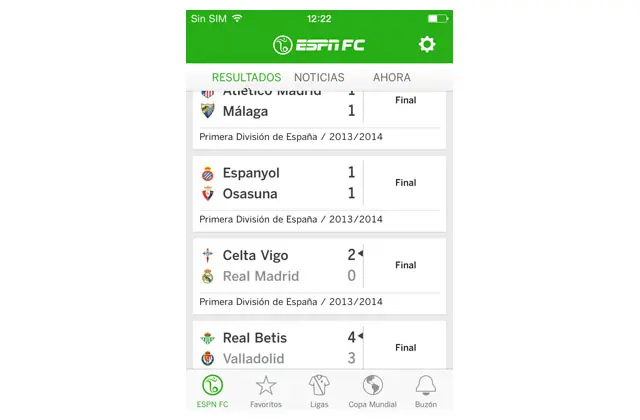Go to the ESPN FC bottom tab
The image size is (640, 420).
pyautogui.click(x=212, y=391)
